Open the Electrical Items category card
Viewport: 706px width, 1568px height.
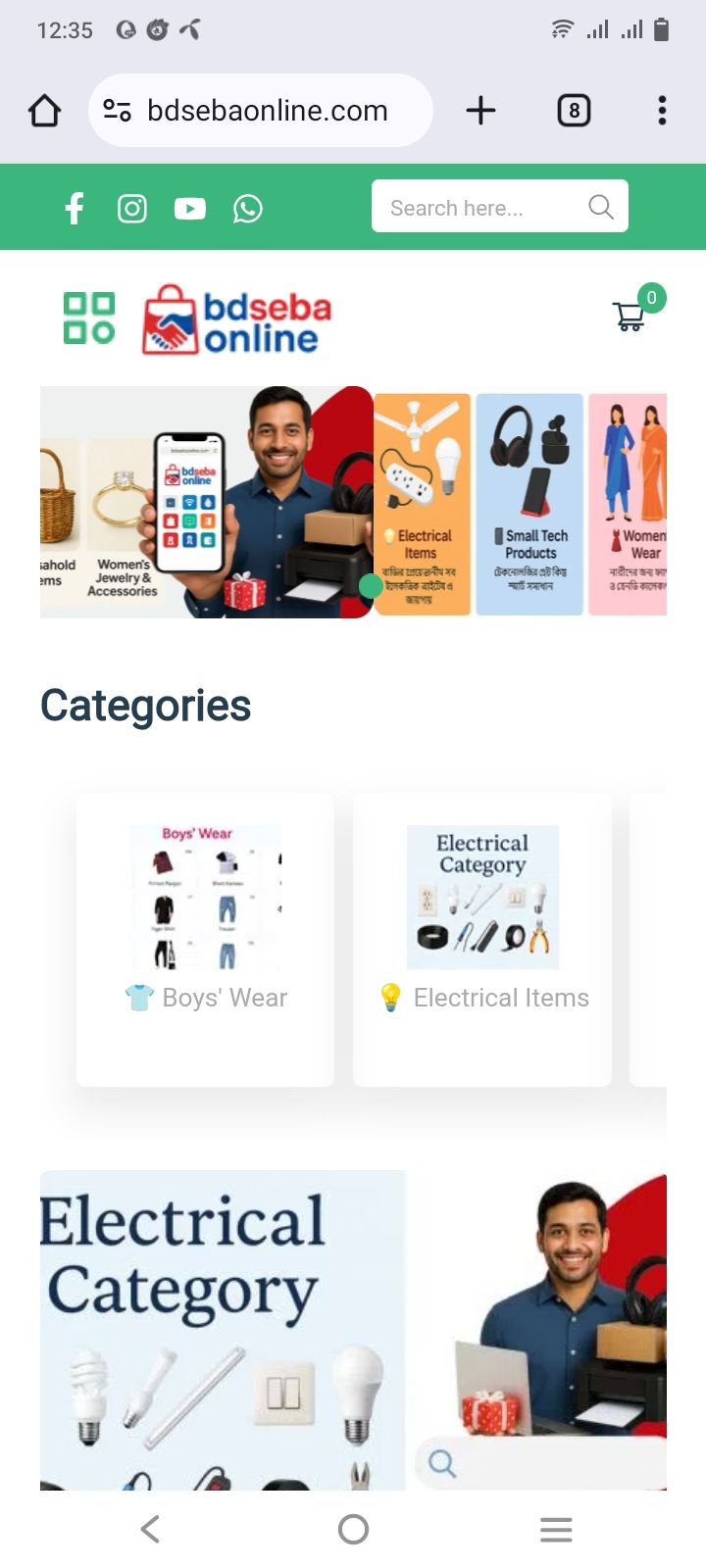pyautogui.click(x=482, y=939)
